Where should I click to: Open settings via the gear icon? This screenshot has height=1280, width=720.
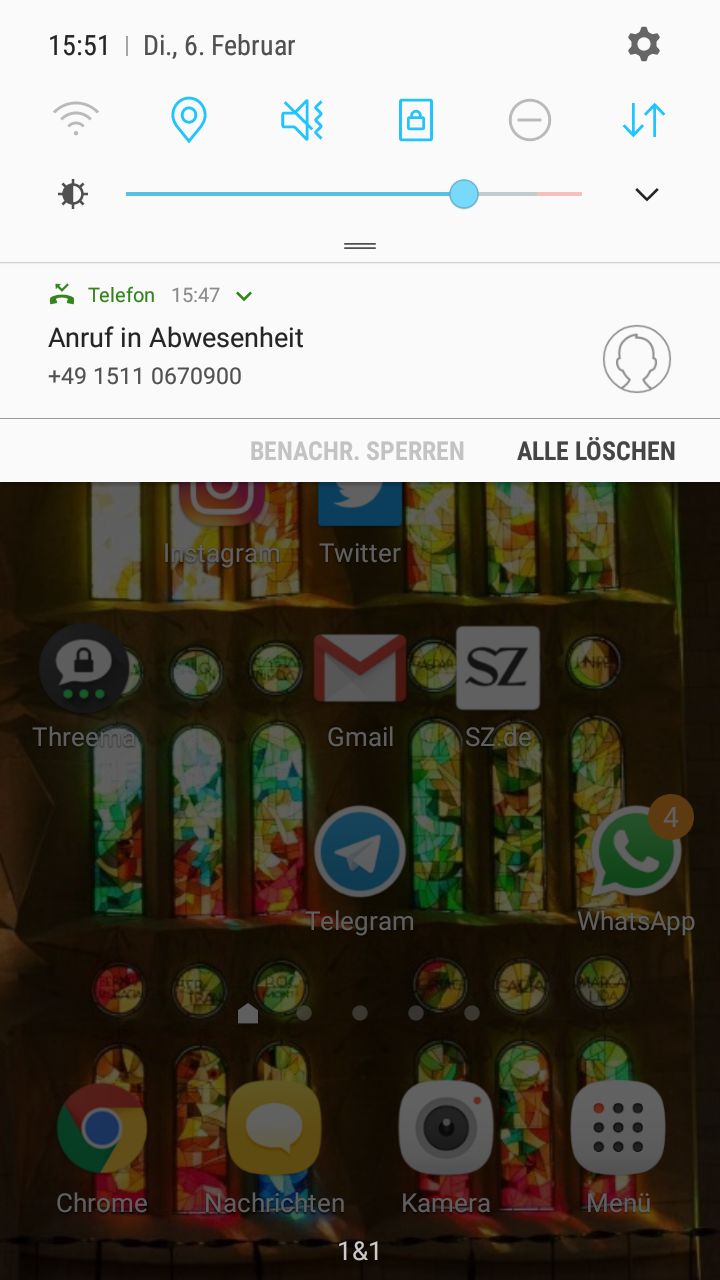643,45
